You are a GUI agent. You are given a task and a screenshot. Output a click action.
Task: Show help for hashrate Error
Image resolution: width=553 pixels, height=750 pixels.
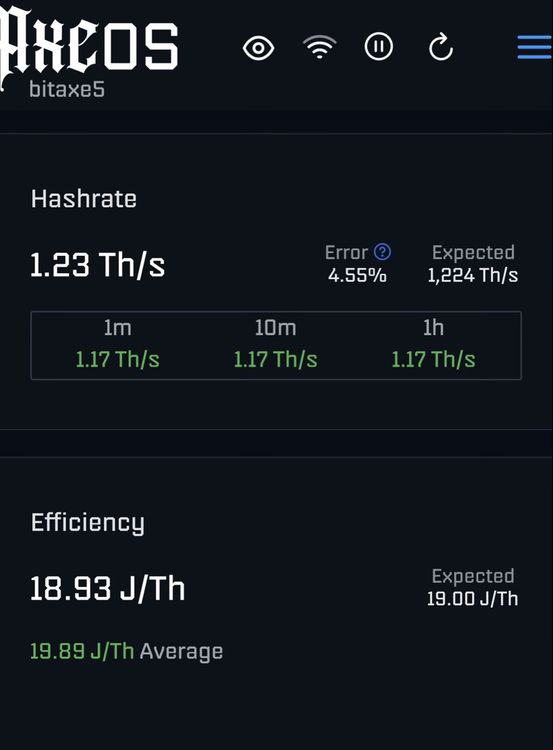pyautogui.click(x=382, y=252)
